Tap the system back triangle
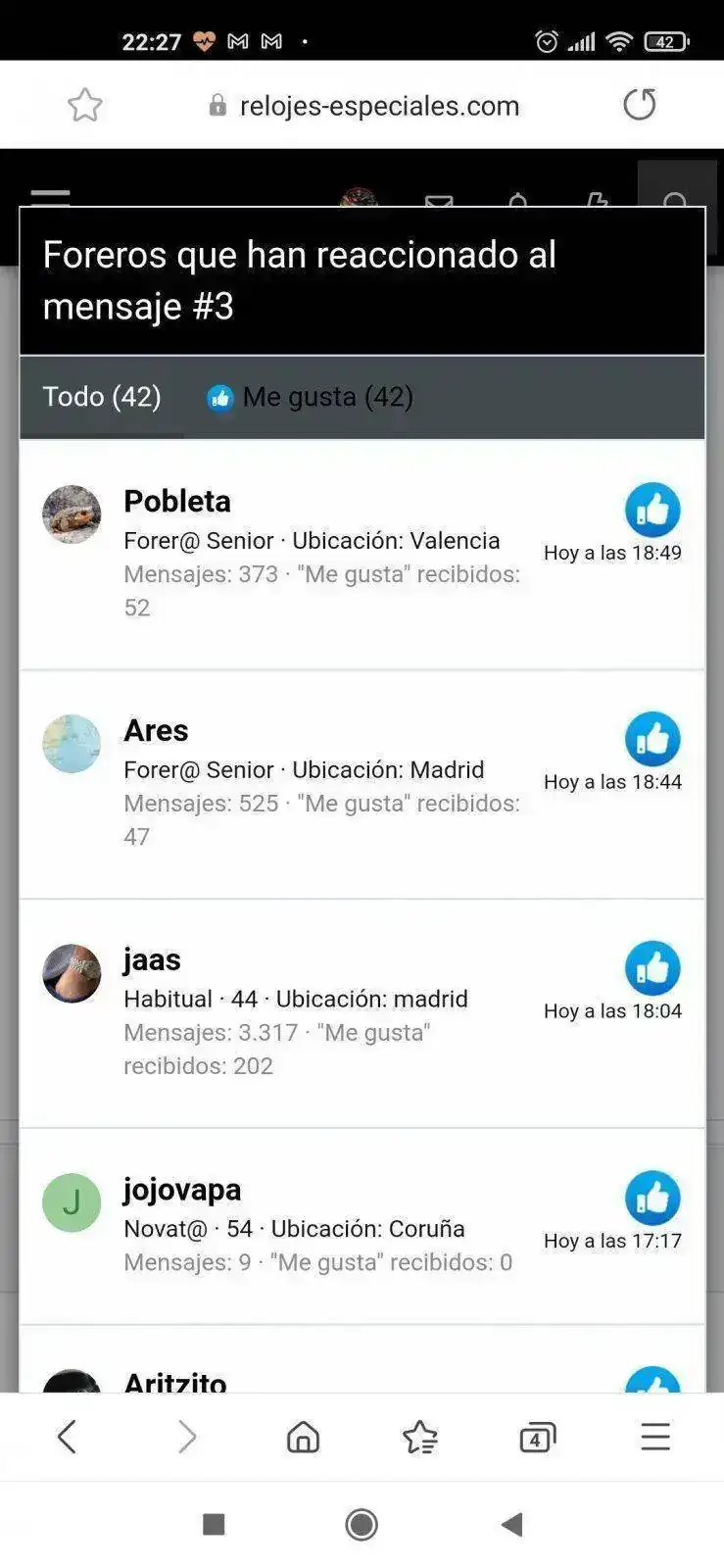The image size is (724, 1568). (x=511, y=1524)
